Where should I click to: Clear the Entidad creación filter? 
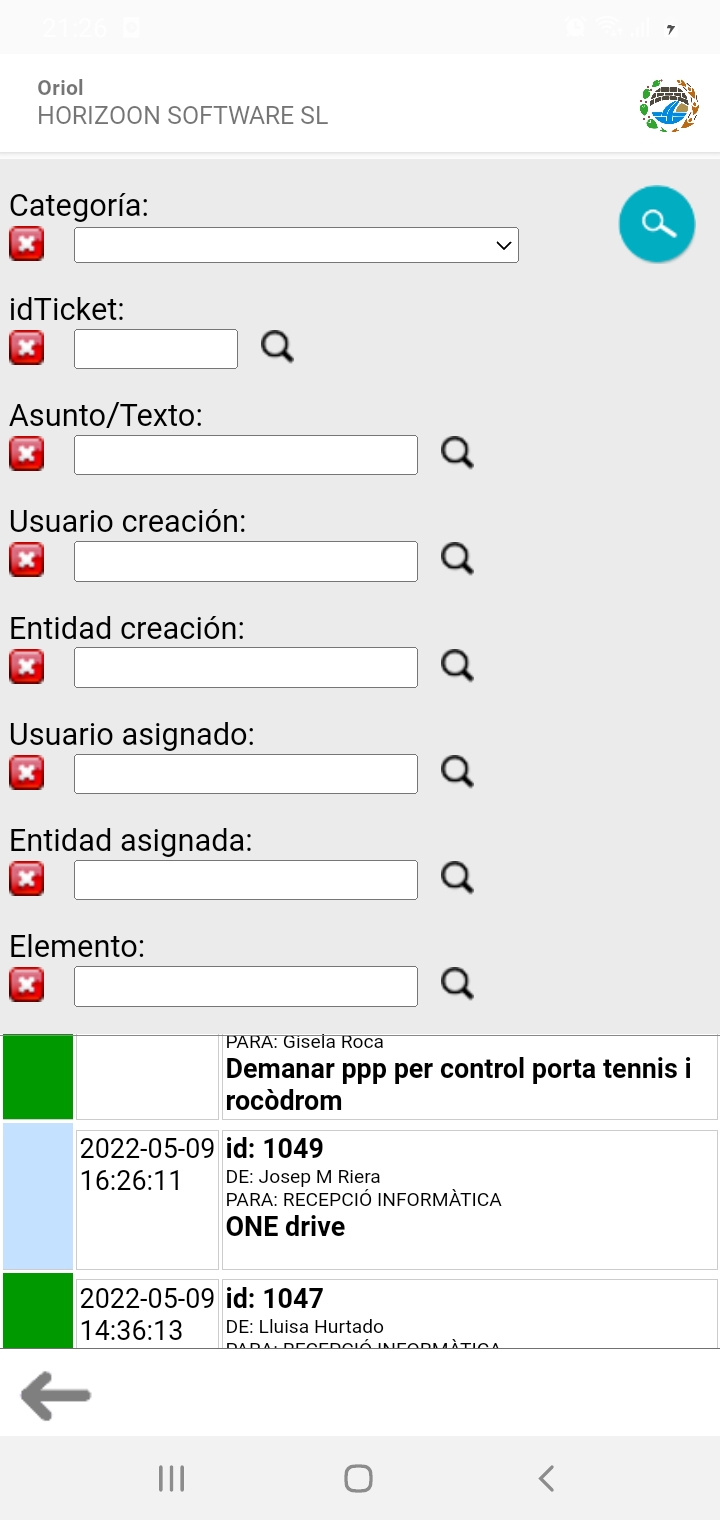click(x=27, y=667)
